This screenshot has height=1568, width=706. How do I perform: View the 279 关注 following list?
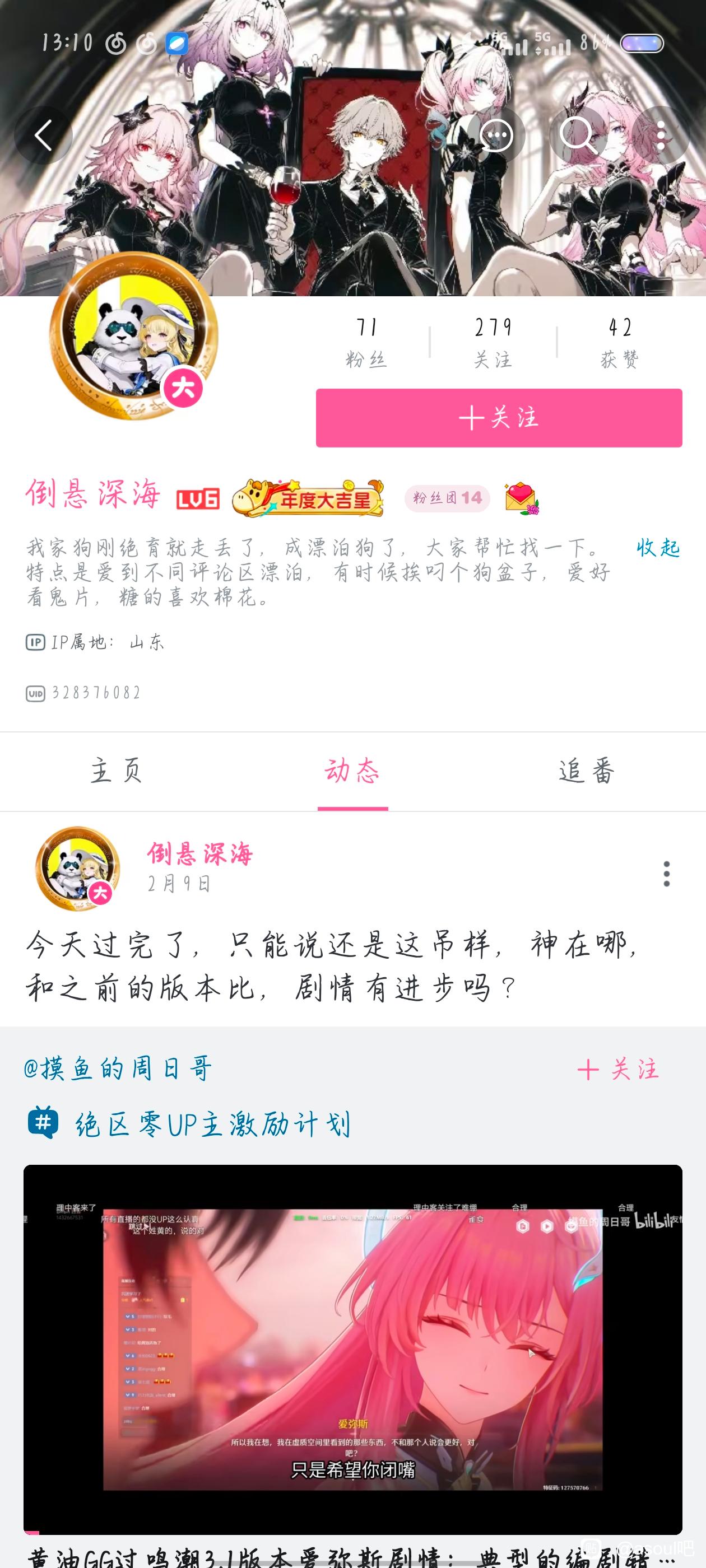click(x=493, y=343)
